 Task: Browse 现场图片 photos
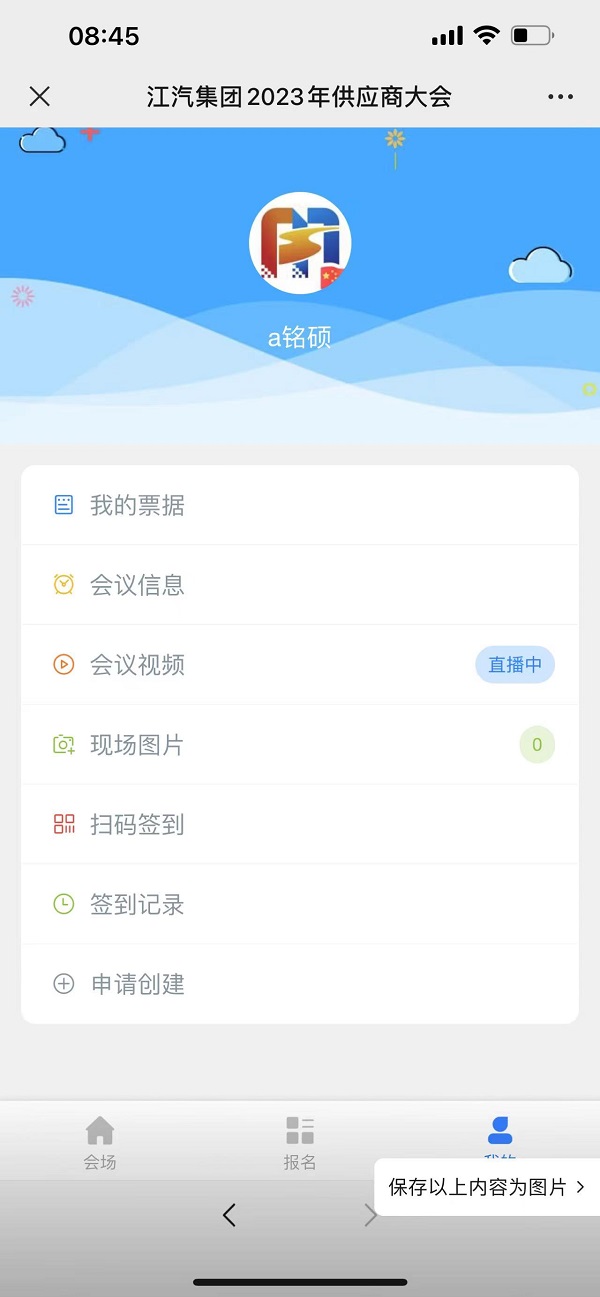299,745
